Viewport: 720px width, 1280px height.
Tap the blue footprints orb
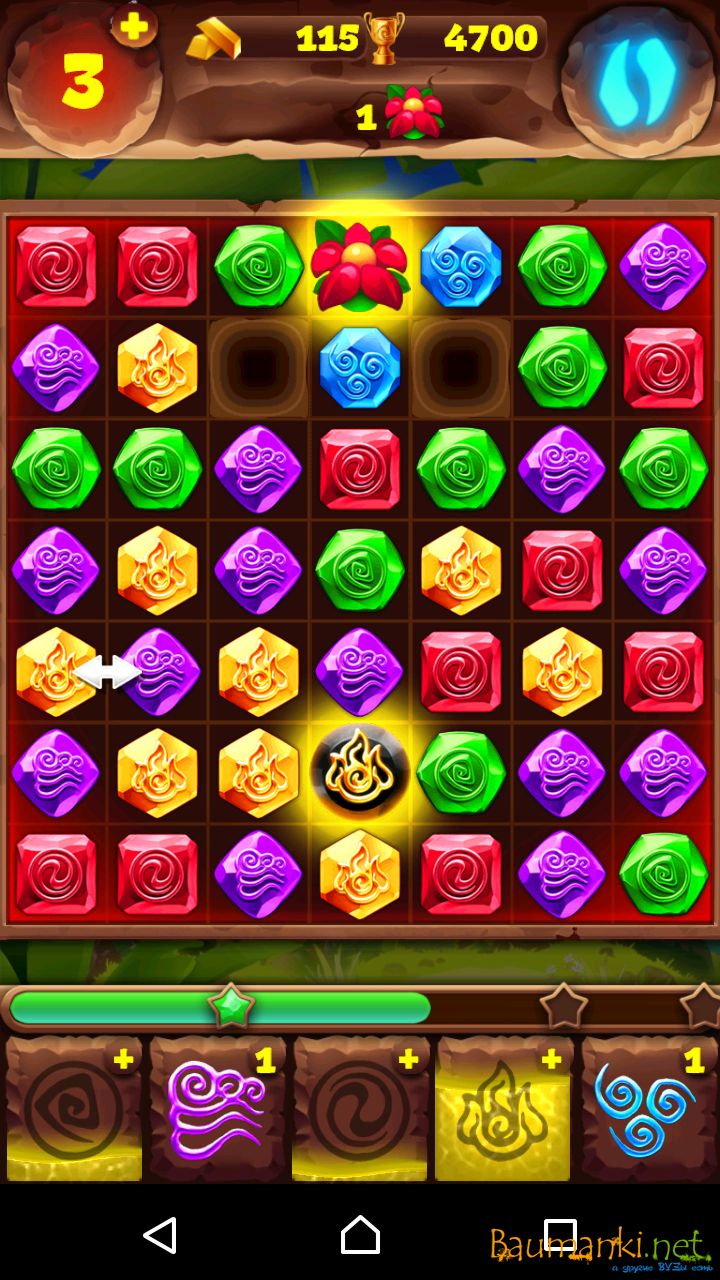[x=637, y=79]
